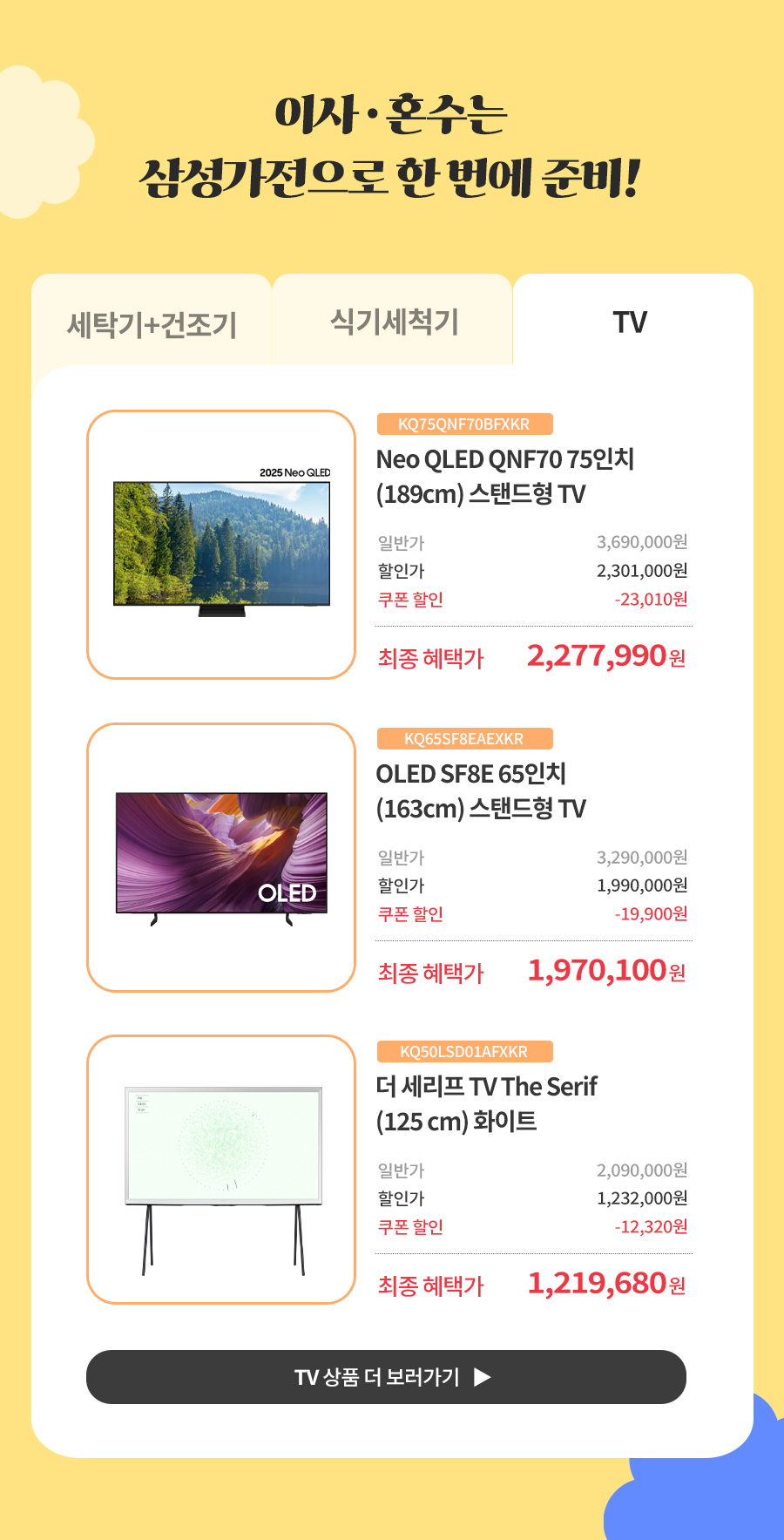Select the TV tab
The height and width of the screenshot is (1540, 784).
(631, 322)
